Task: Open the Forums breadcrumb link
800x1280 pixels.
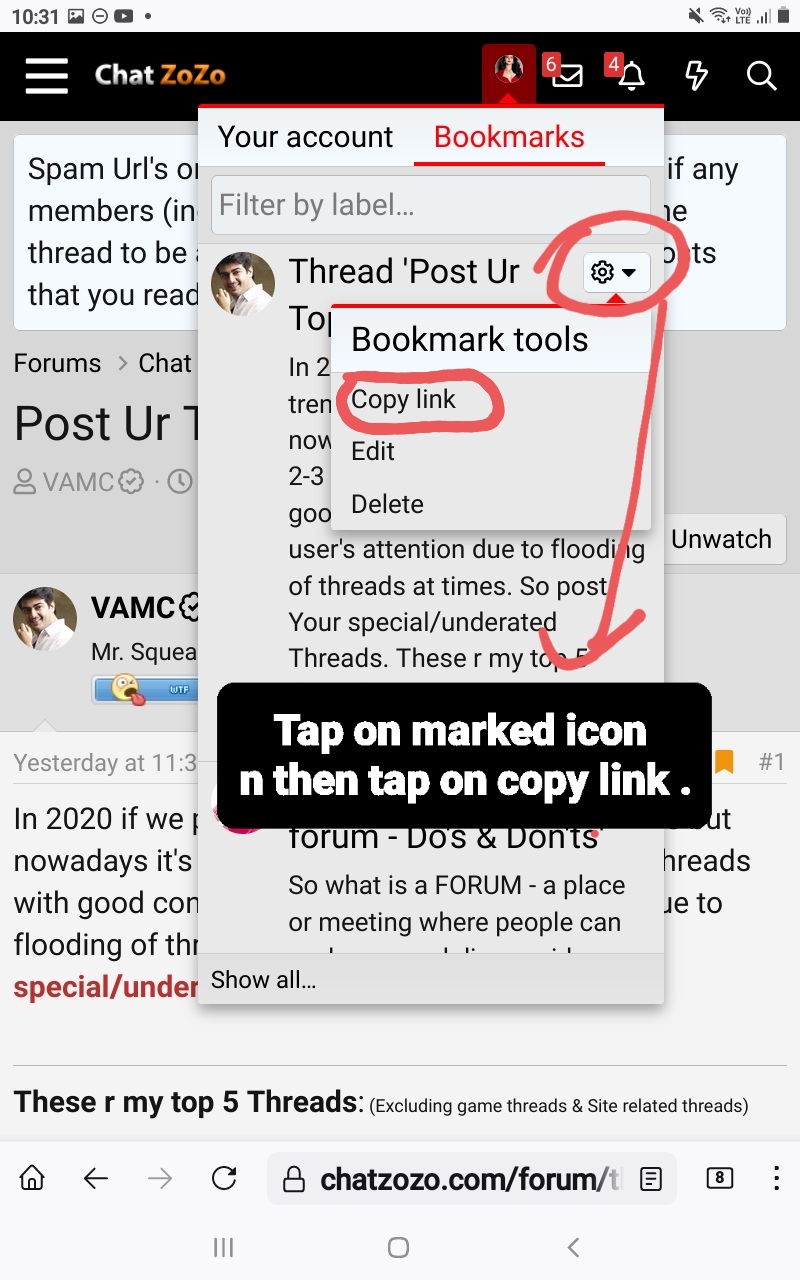Action: pos(57,363)
